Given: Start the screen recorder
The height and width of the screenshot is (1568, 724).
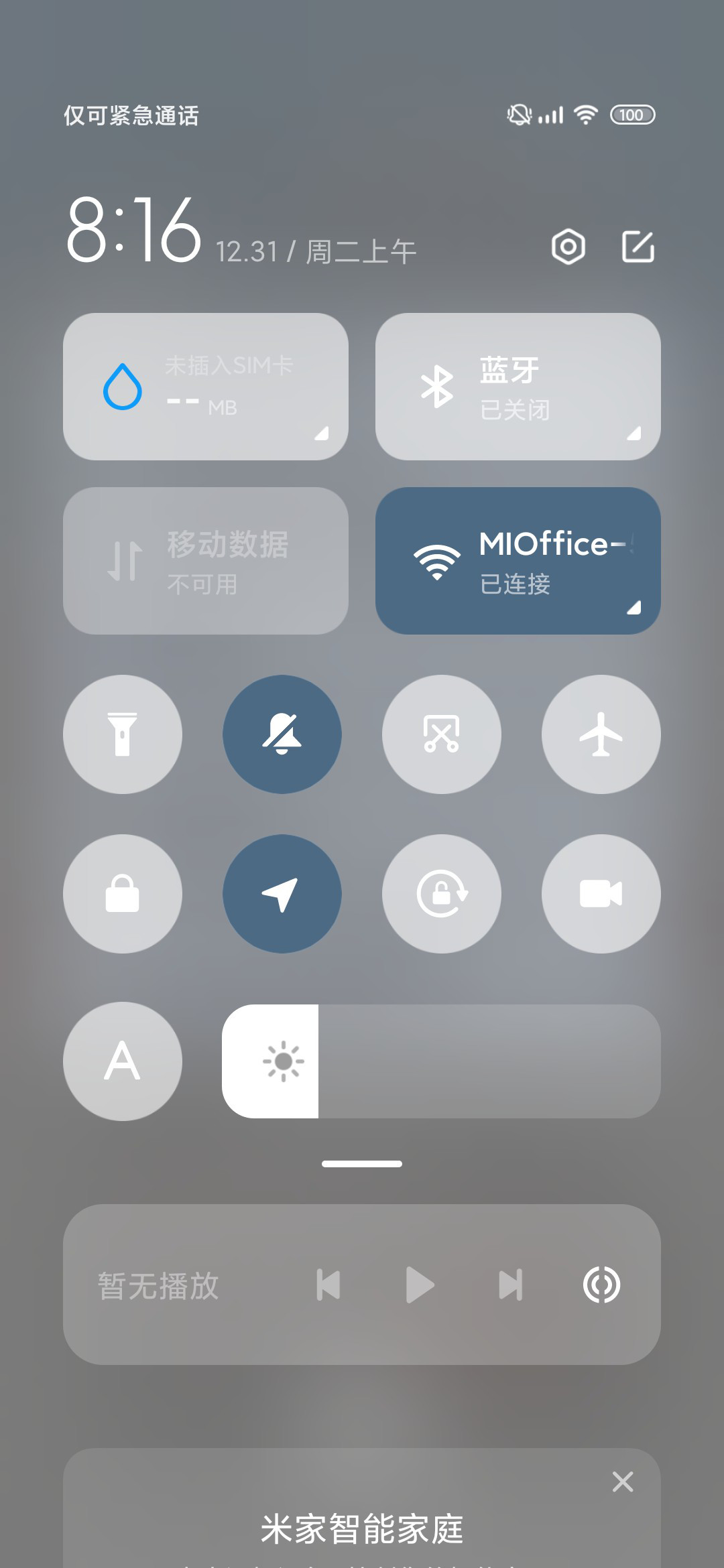Looking at the screenshot, I should pos(601,894).
